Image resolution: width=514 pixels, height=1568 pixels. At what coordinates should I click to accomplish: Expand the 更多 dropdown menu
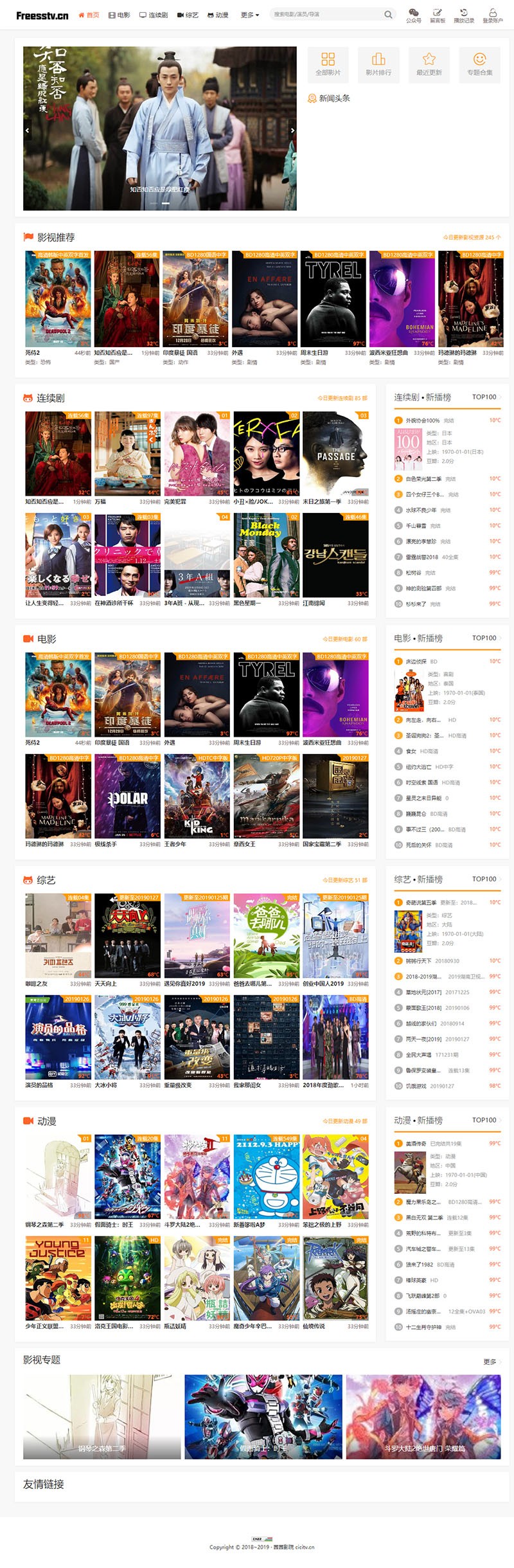coord(250,15)
